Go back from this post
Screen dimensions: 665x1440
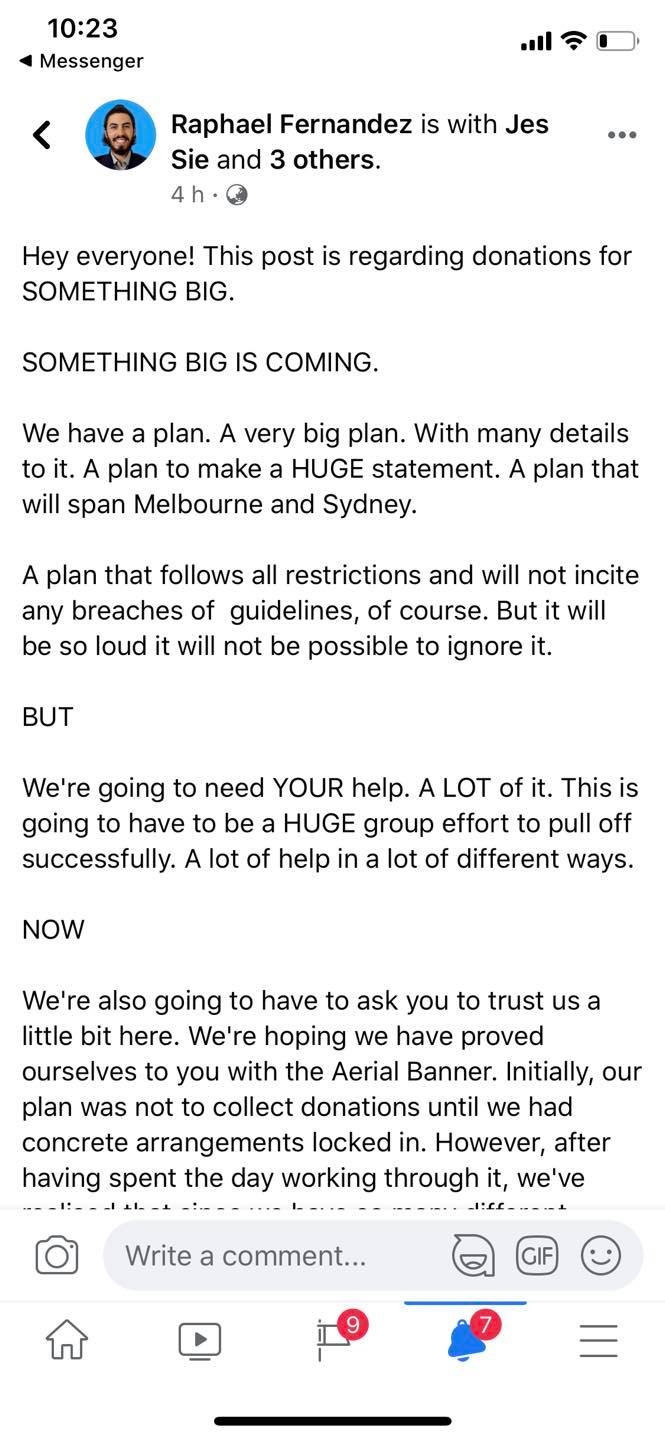[42, 135]
